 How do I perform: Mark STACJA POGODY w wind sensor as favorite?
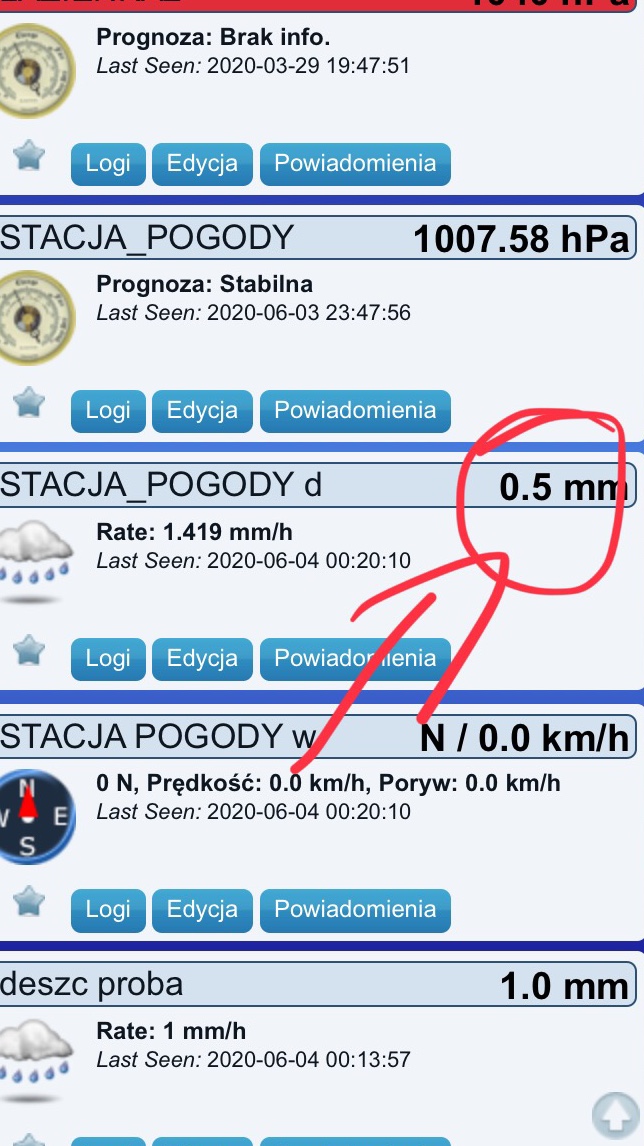coord(29,901)
